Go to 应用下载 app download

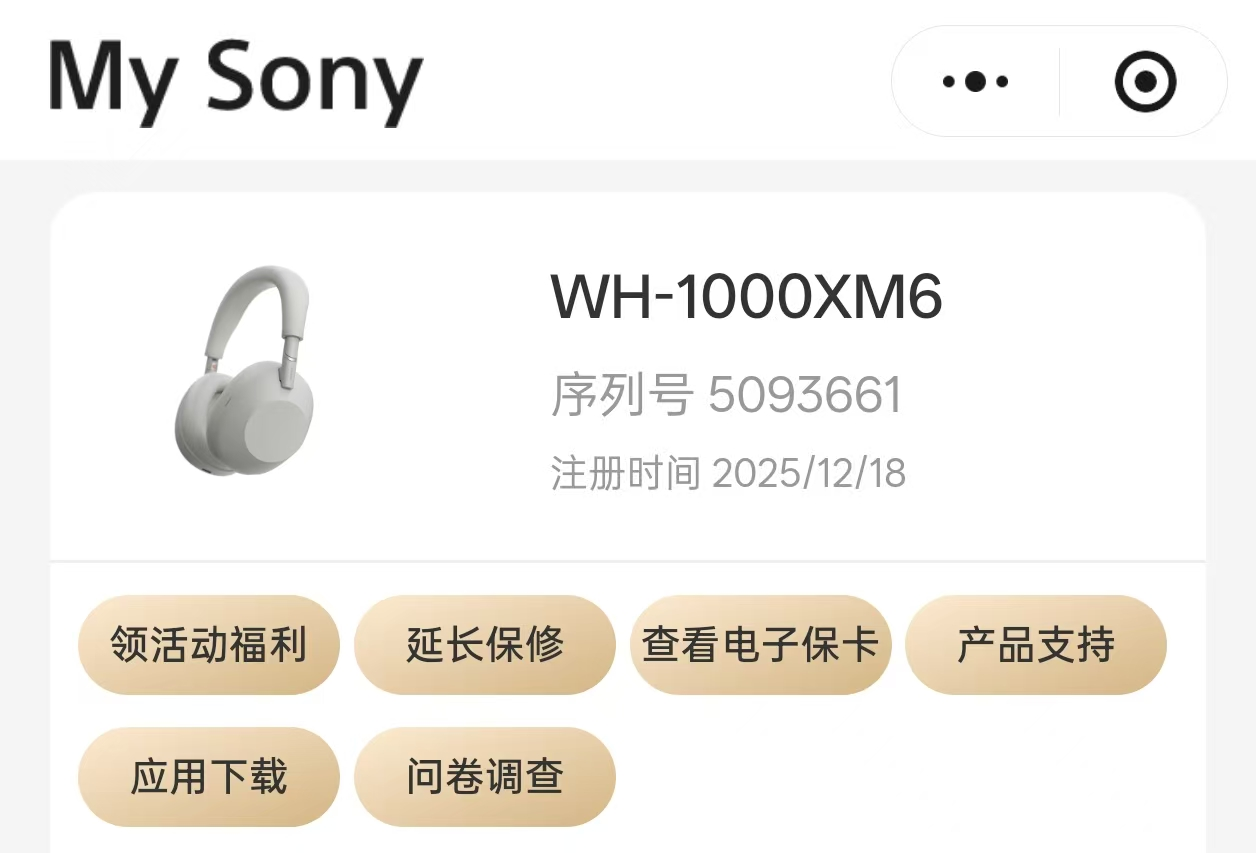click(209, 777)
